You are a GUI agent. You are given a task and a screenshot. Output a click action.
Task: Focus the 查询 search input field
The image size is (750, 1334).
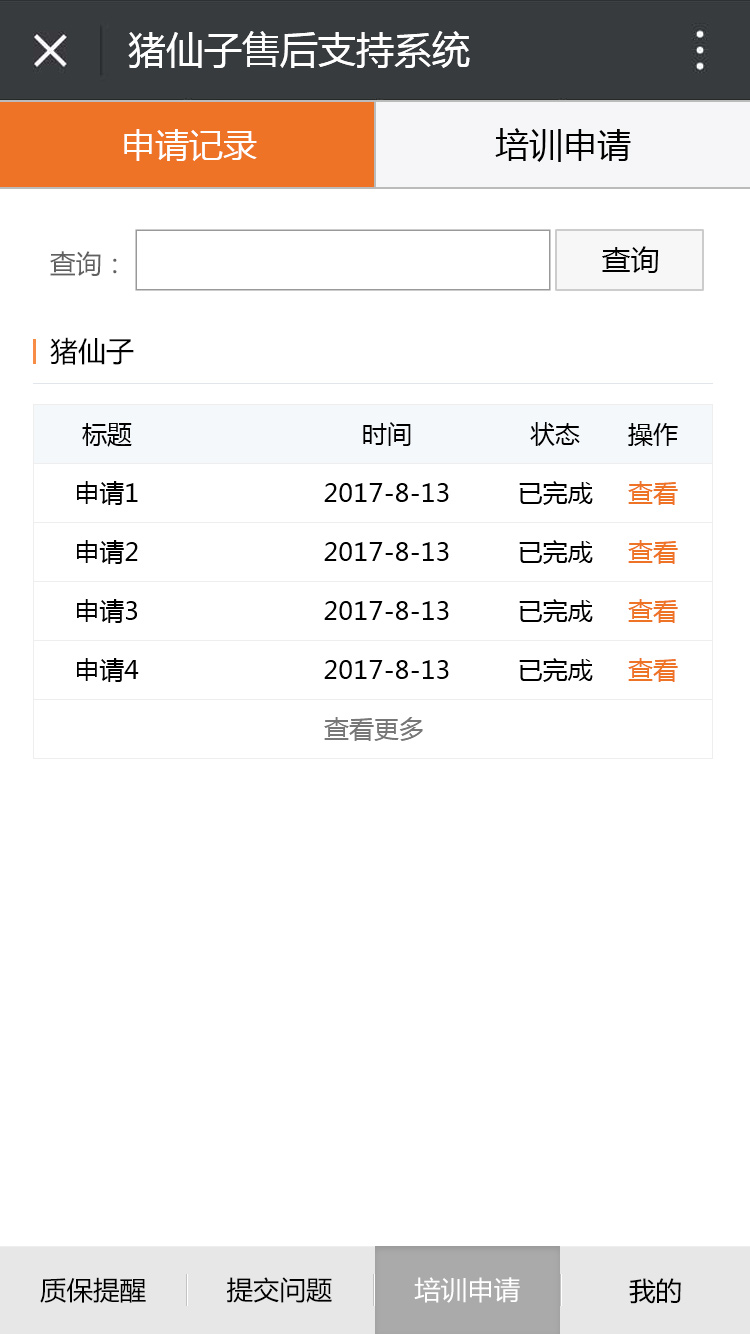(x=343, y=260)
